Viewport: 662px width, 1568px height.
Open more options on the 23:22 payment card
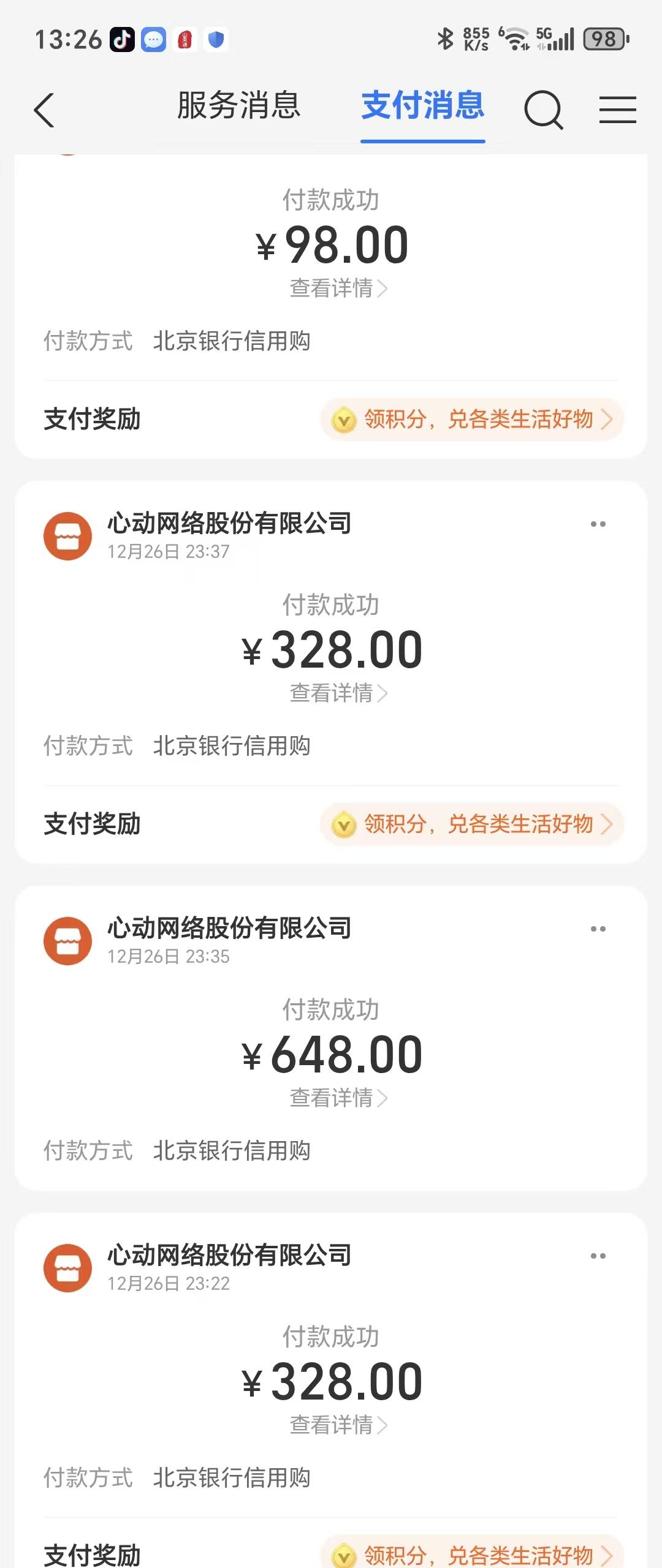pos(598,1256)
